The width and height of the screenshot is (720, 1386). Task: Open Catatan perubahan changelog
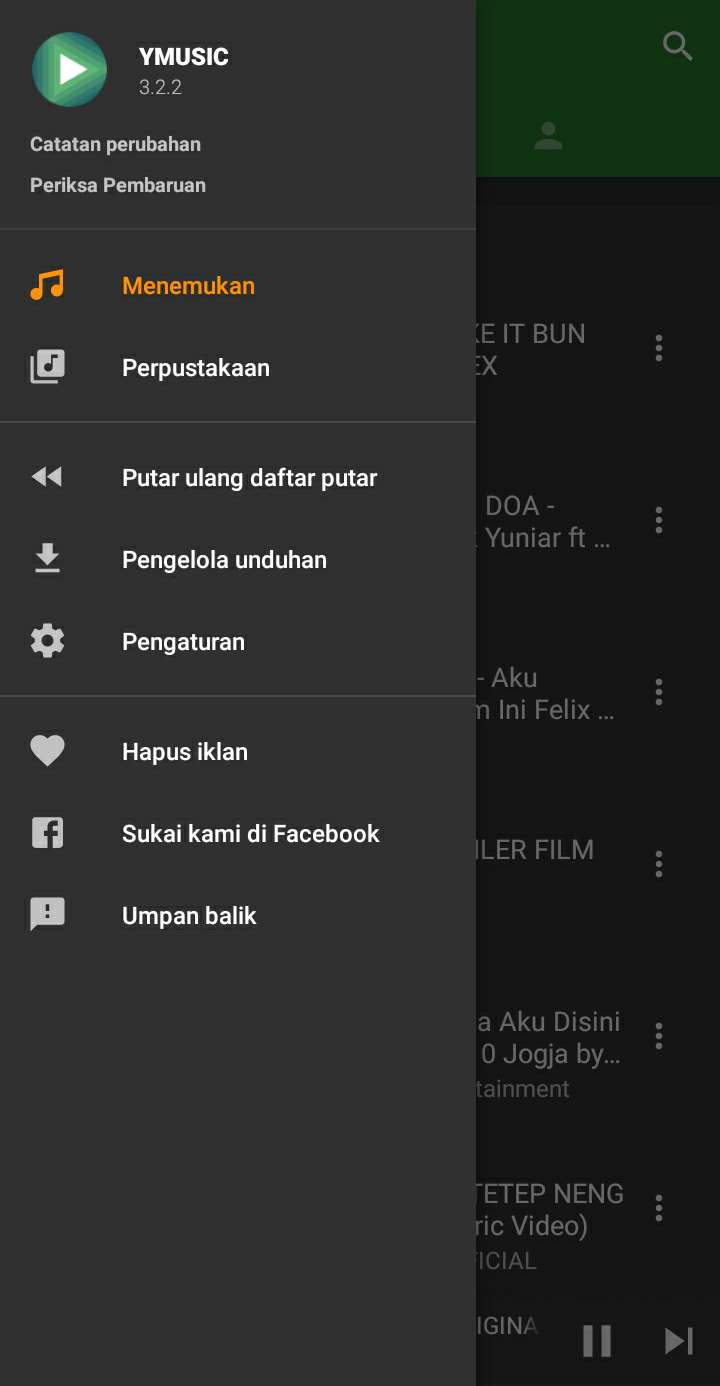115,144
